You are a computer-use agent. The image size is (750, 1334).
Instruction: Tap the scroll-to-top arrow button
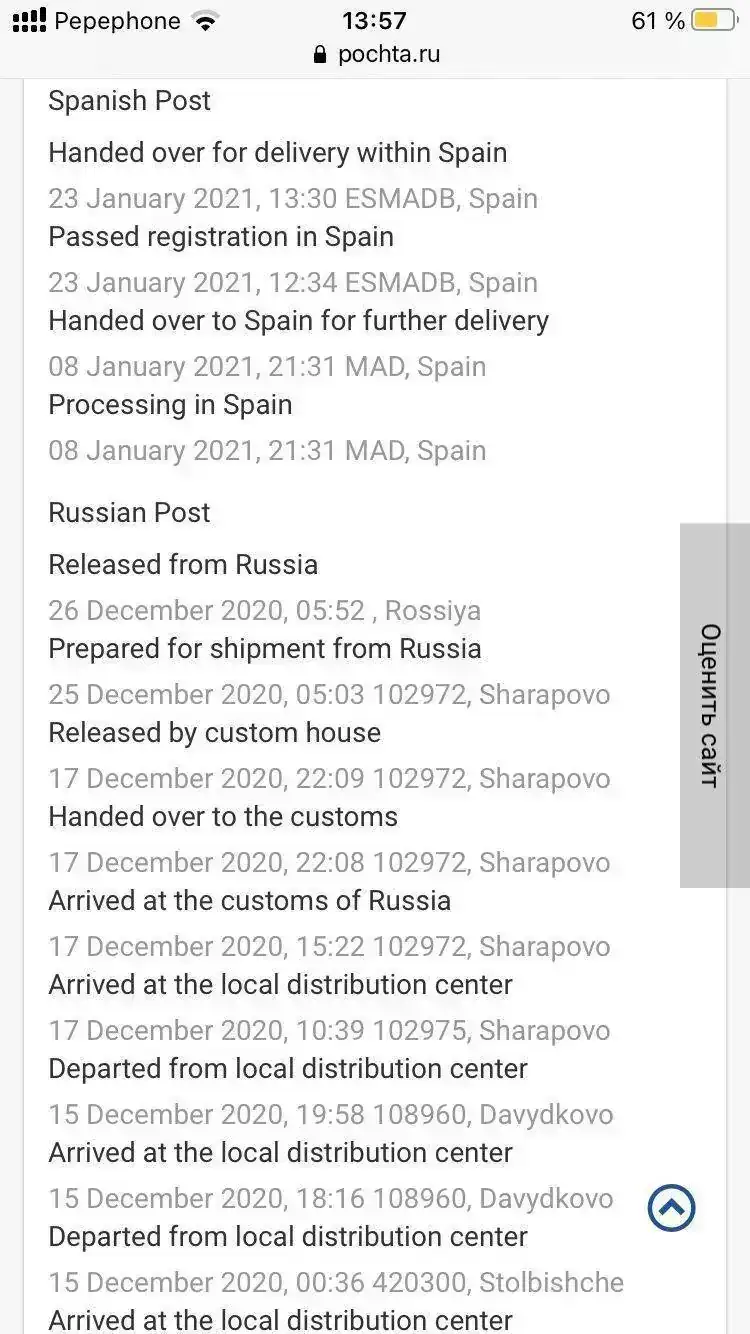coord(671,1208)
